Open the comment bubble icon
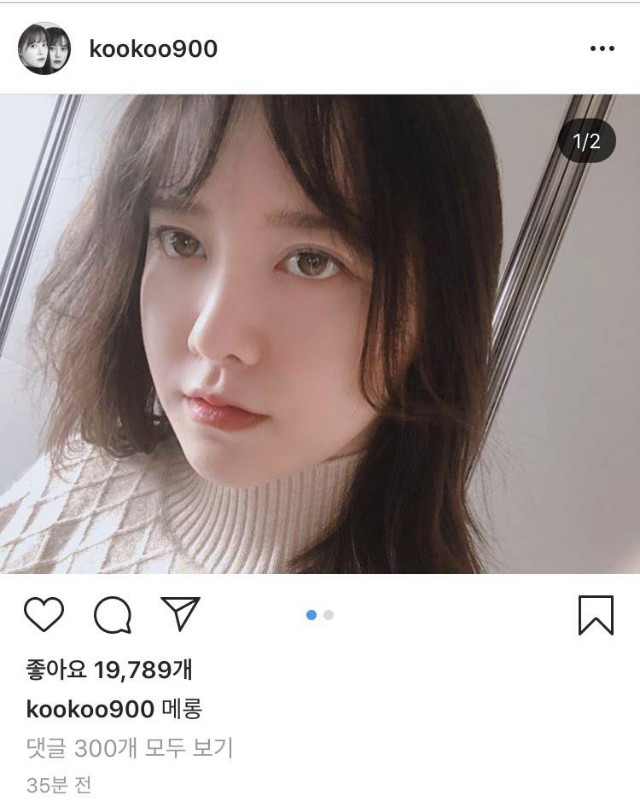This screenshot has height=809, width=640. pos(112,615)
